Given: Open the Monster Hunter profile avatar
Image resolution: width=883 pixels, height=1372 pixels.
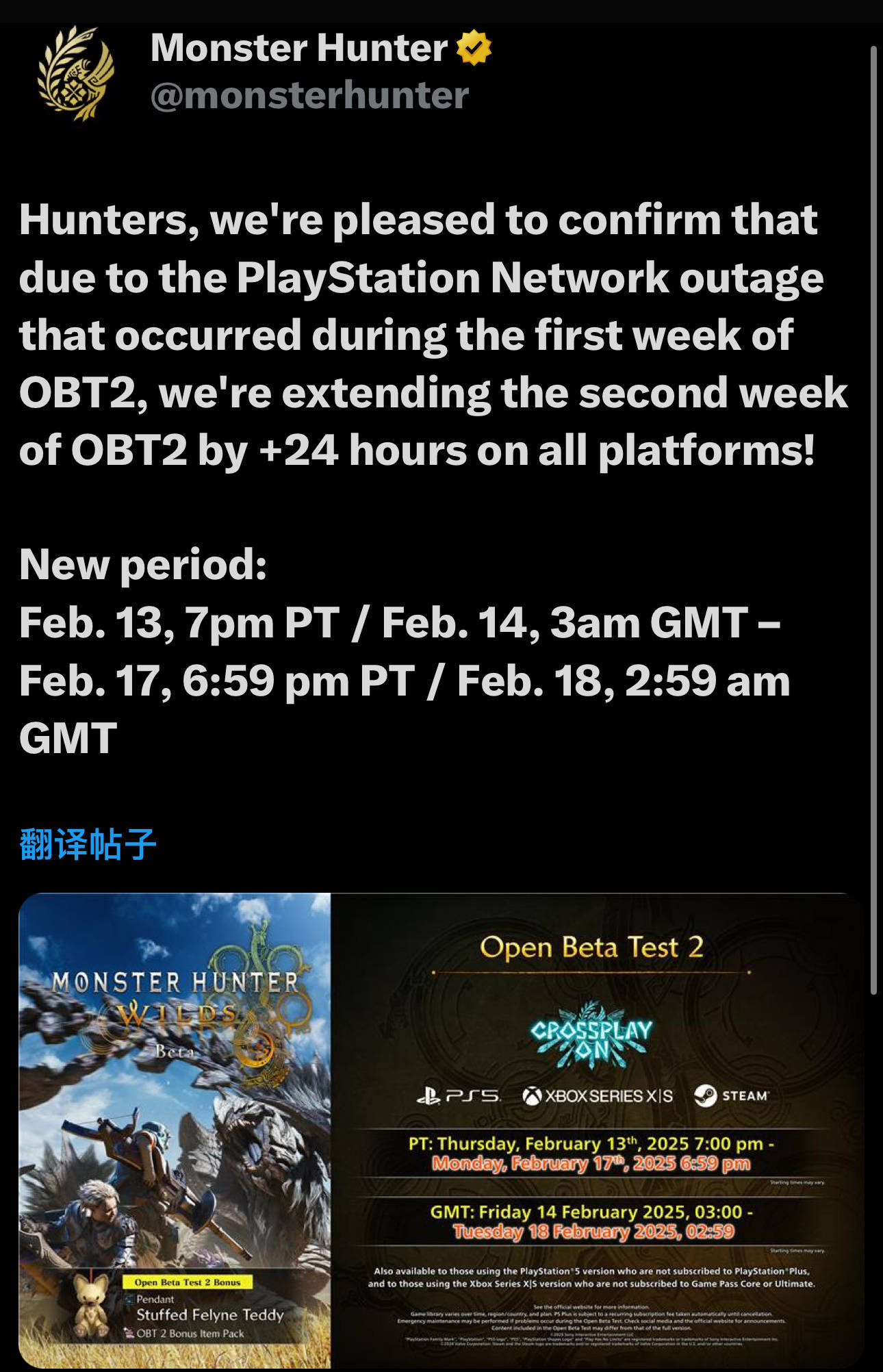Looking at the screenshot, I should 75,74.
